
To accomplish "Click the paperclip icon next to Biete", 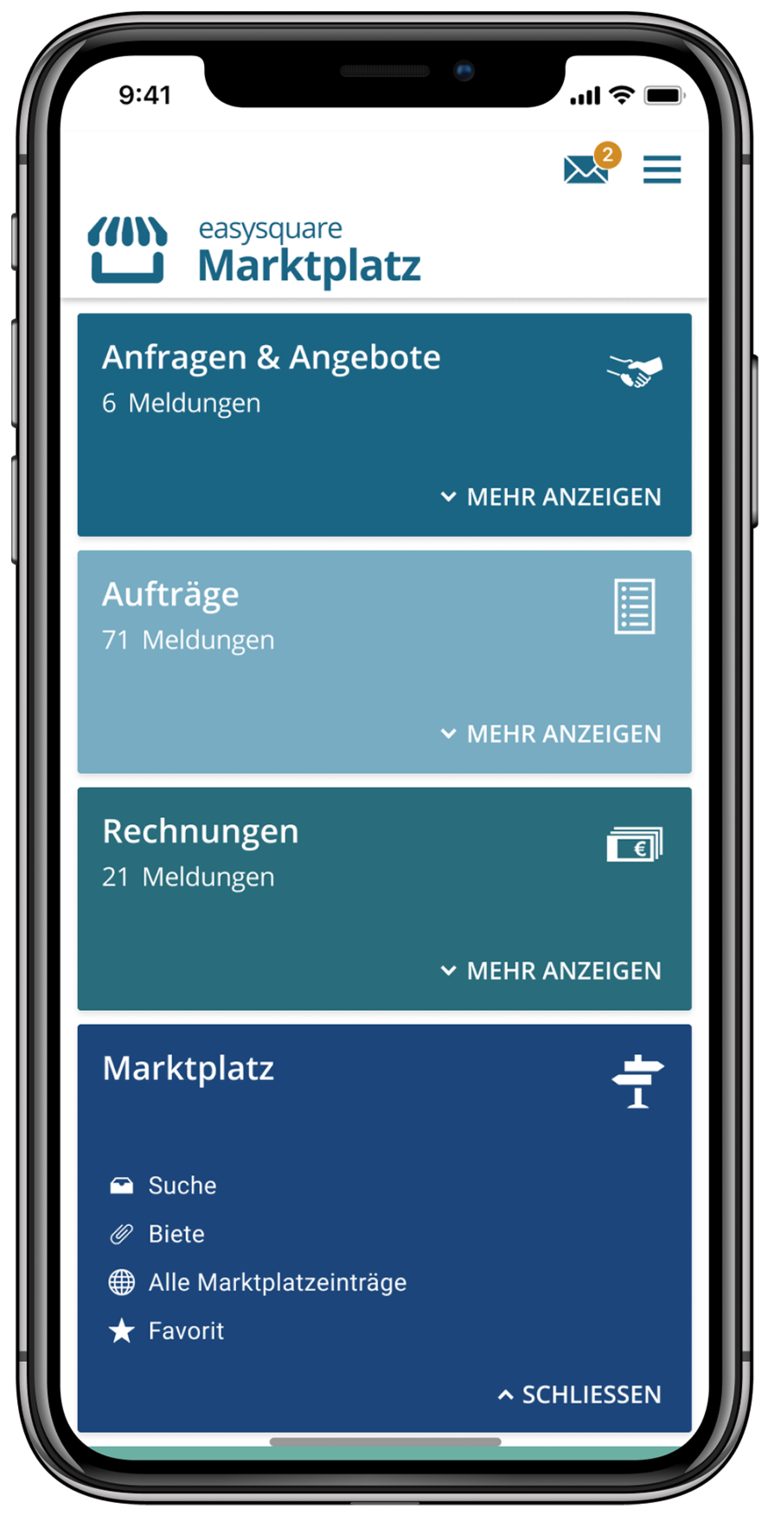I will click(x=122, y=1233).
